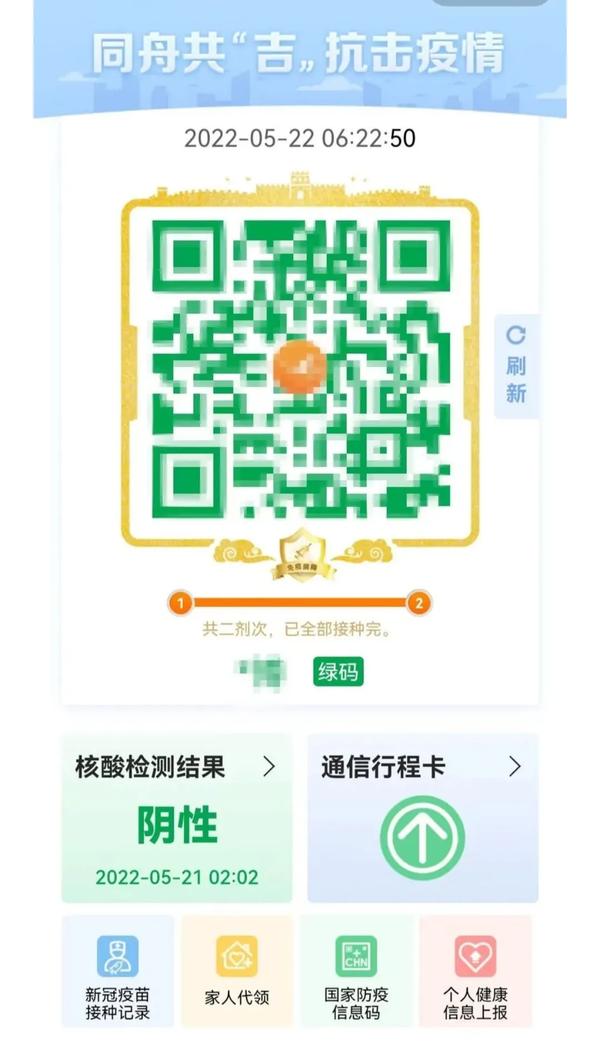Open 新冠疫苗接种记录
Image resolution: width=600 pixels, height=1064 pixels.
(x=118, y=972)
